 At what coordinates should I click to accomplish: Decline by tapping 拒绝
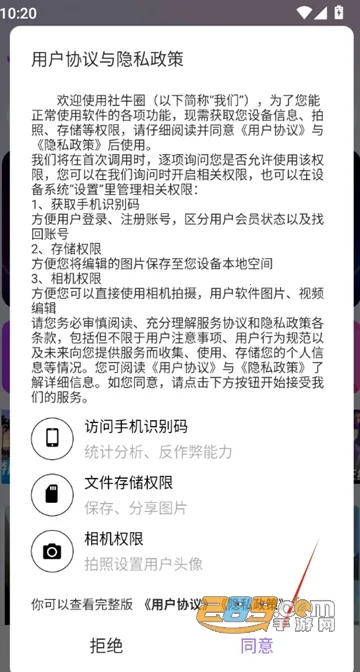click(107, 645)
